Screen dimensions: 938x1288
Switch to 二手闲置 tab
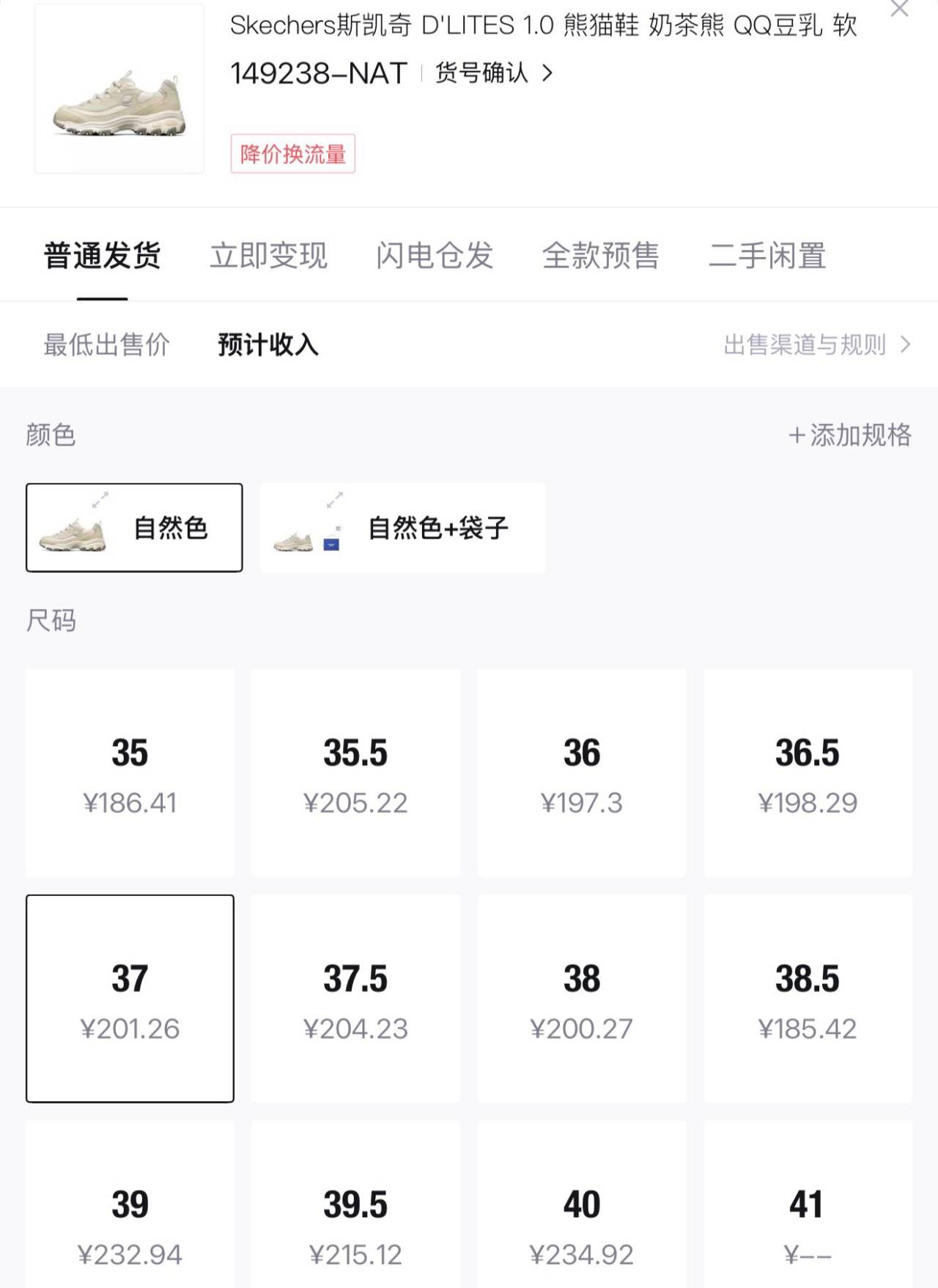(x=767, y=256)
